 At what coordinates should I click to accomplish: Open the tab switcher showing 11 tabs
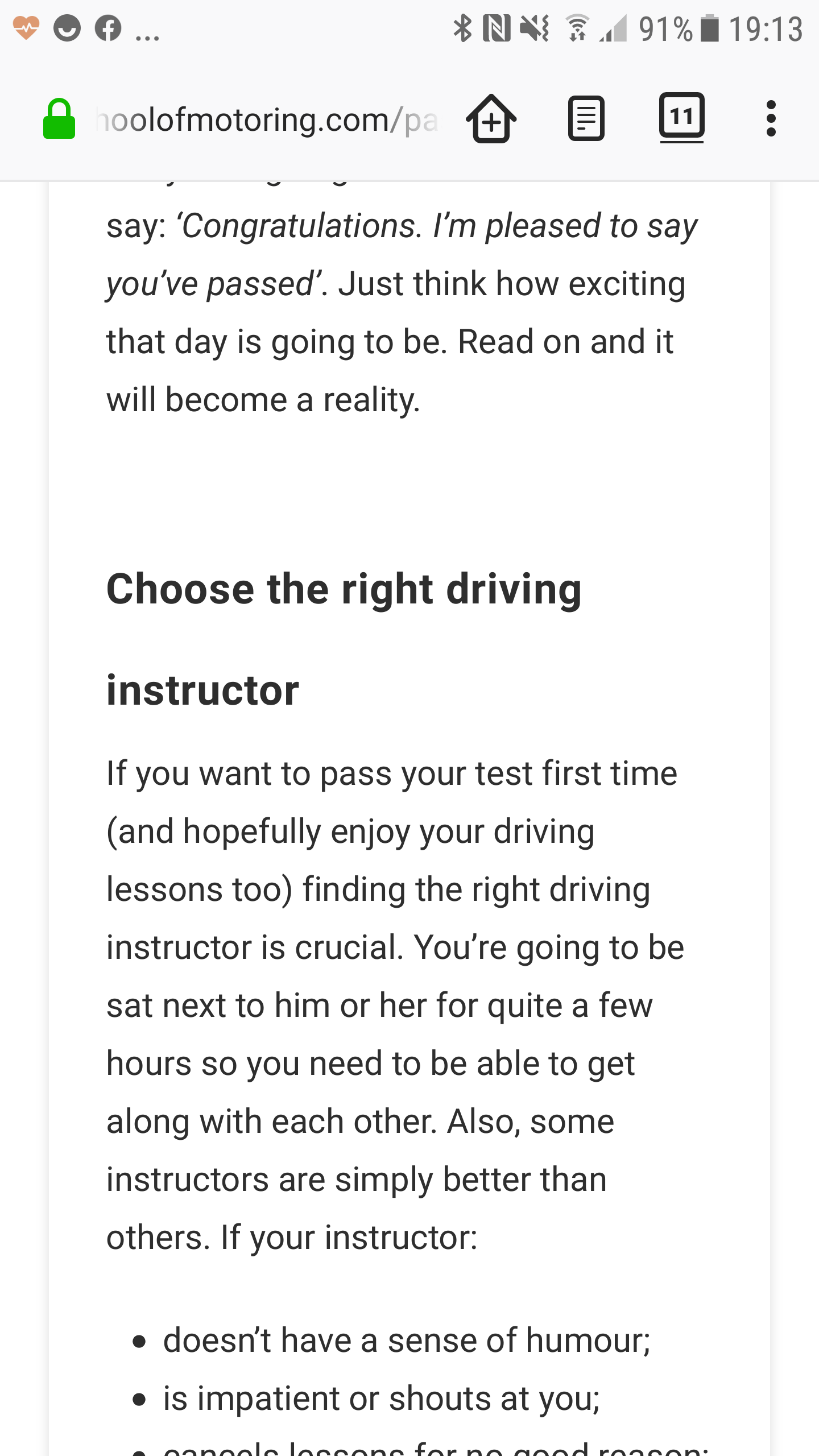(x=681, y=117)
